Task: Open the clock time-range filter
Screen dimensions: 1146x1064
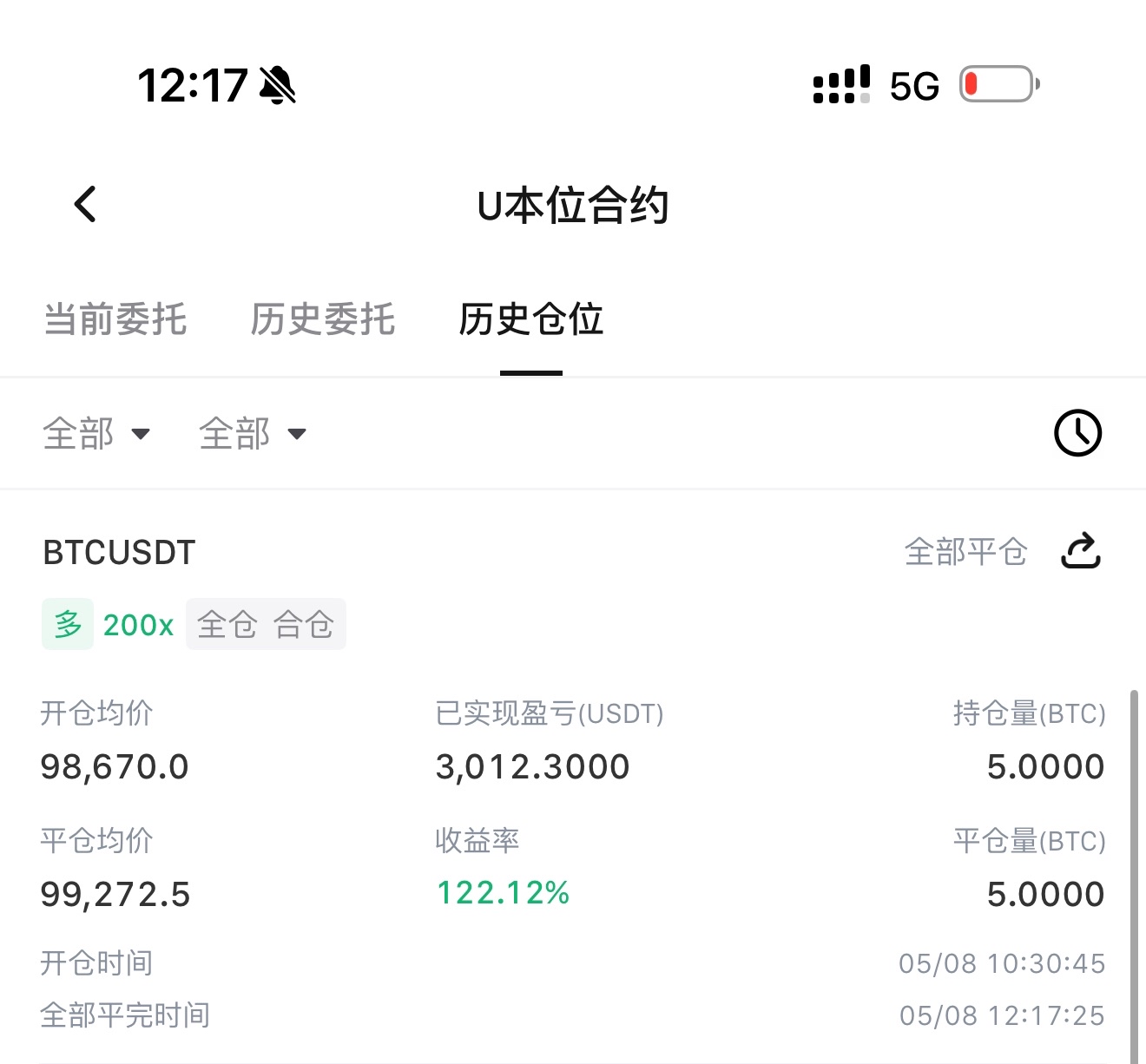Action: [x=1077, y=432]
